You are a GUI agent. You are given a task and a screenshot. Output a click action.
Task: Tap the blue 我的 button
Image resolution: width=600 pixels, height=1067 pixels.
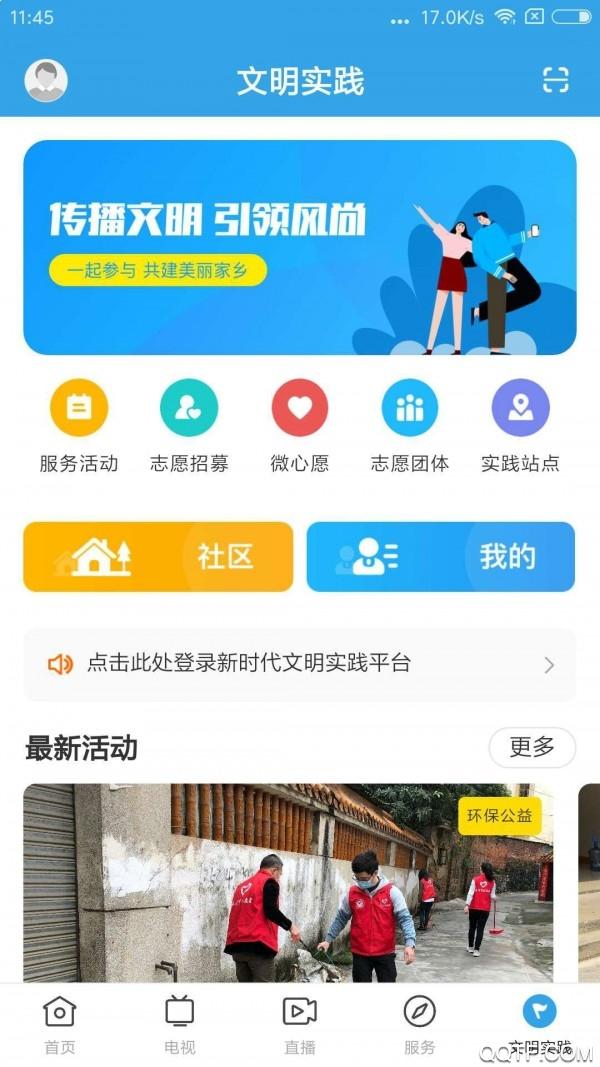pos(440,557)
